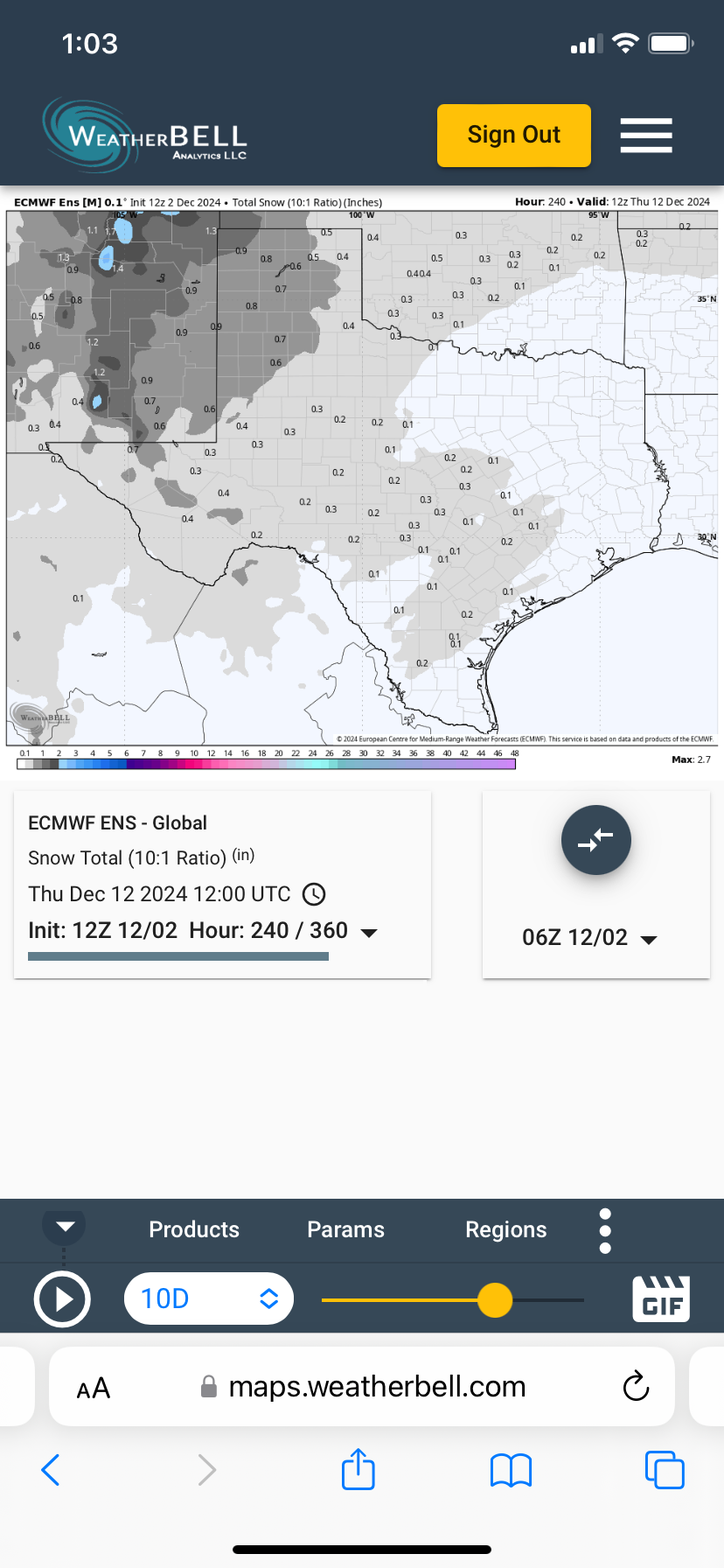Collapse the bottom toolbar with the down arrow

tap(65, 1226)
